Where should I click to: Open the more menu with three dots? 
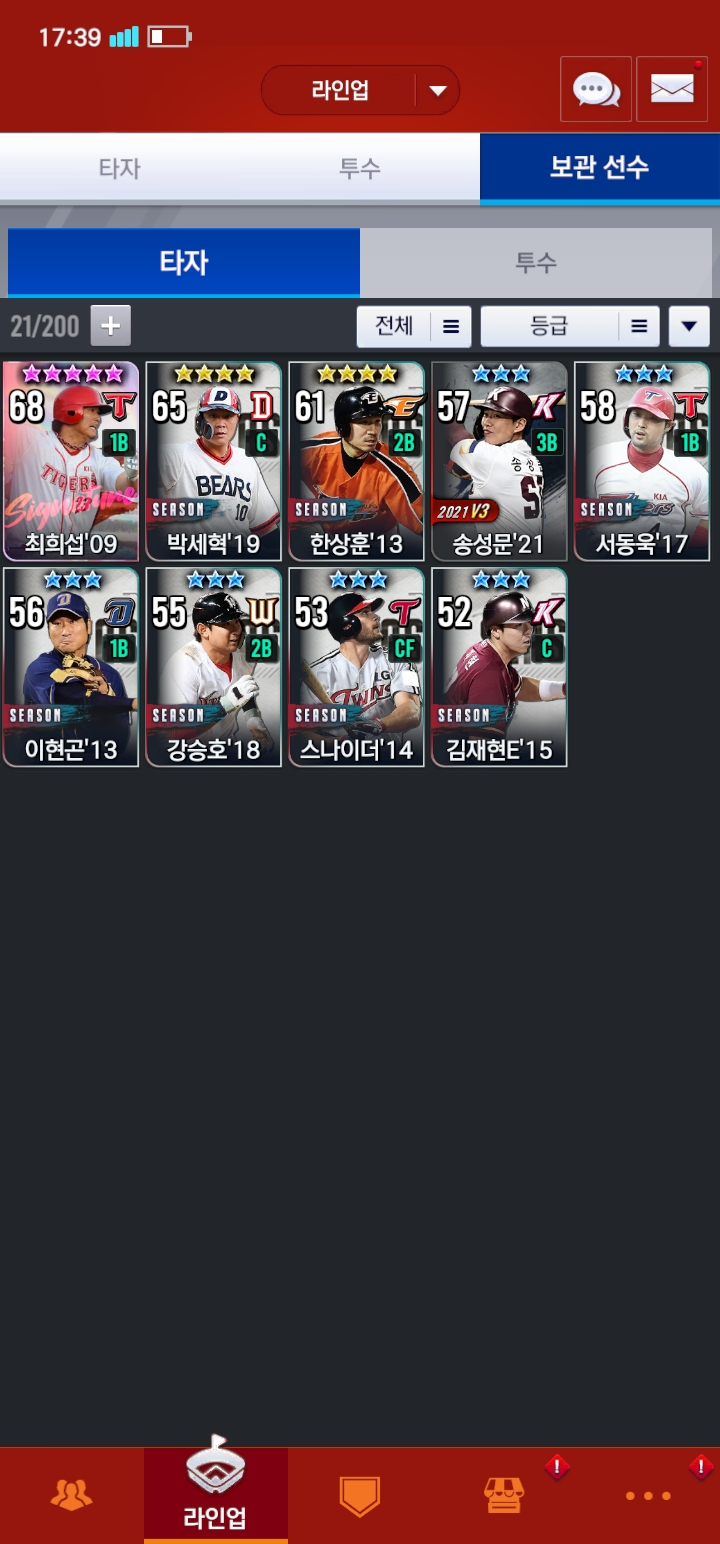coord(648,1495)
